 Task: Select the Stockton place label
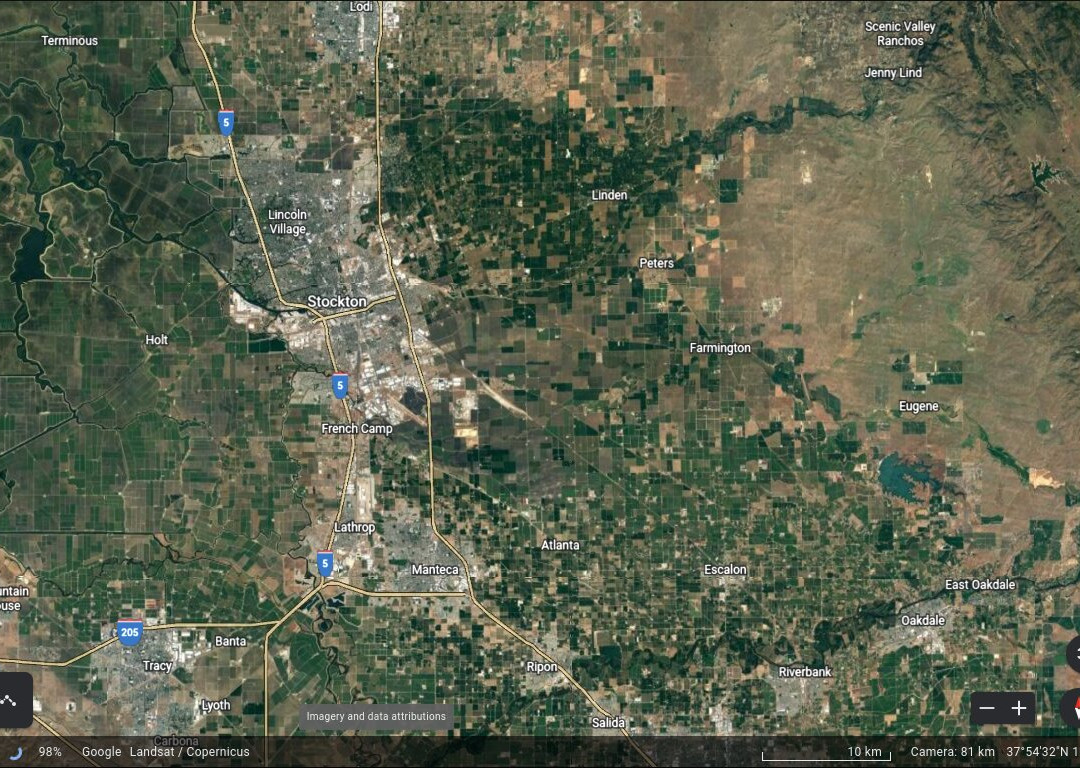(x=337, y=301)
